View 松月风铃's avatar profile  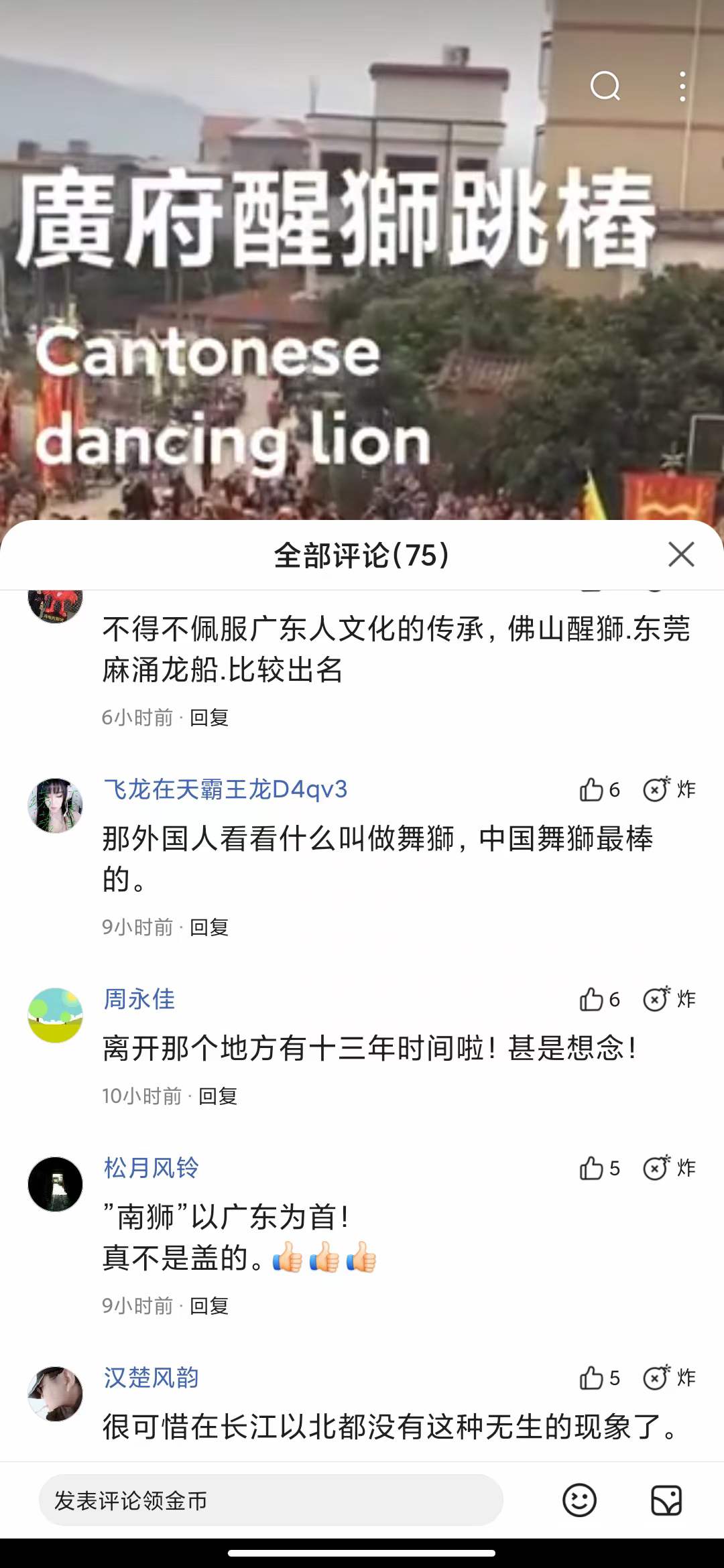point(55,1184)
